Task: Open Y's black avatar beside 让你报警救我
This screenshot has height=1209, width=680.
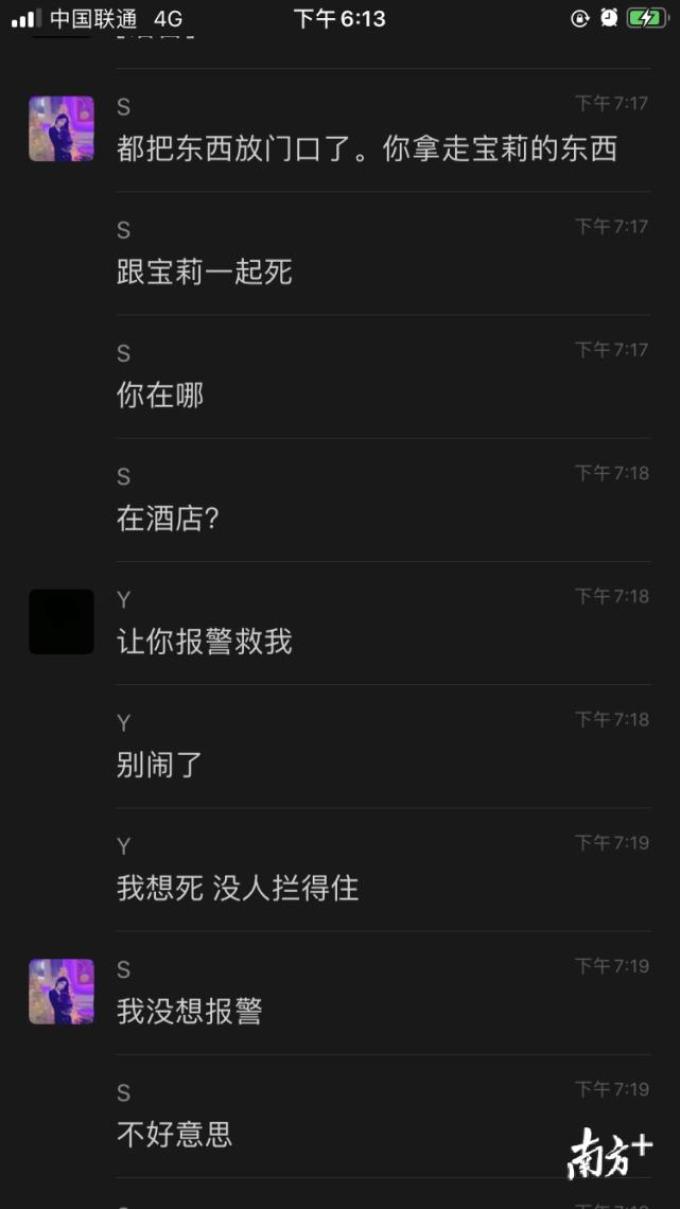Action: tap(61, 622)
